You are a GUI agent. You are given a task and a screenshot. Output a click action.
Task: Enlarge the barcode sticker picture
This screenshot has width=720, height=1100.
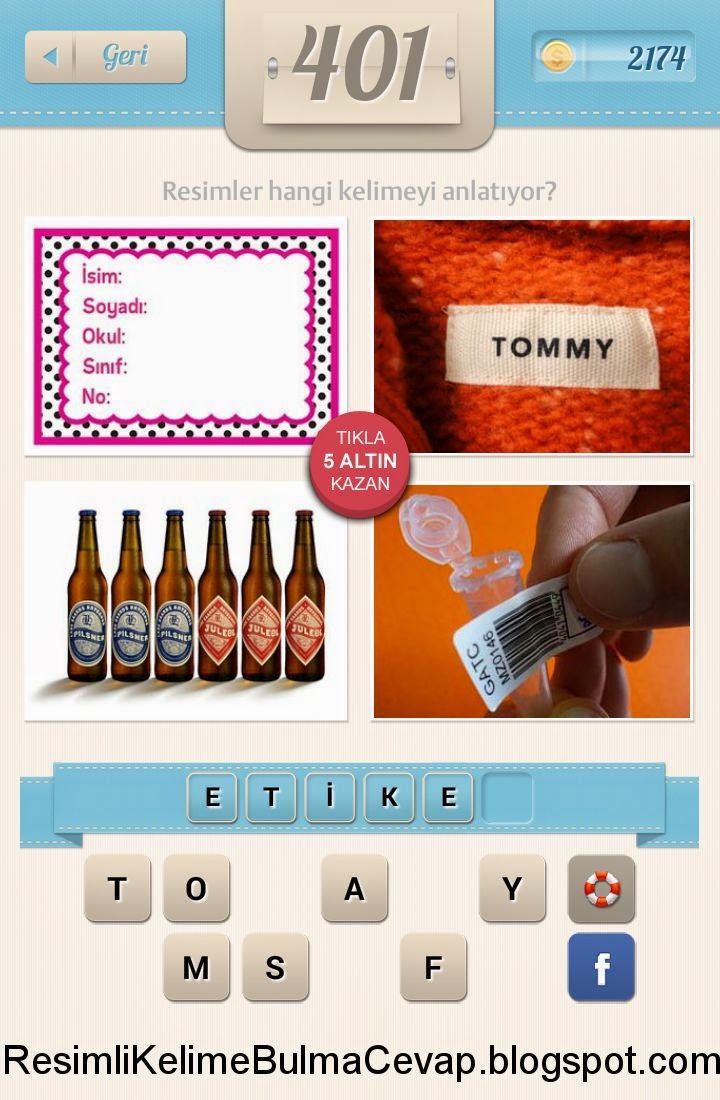[x=532, y=600]
